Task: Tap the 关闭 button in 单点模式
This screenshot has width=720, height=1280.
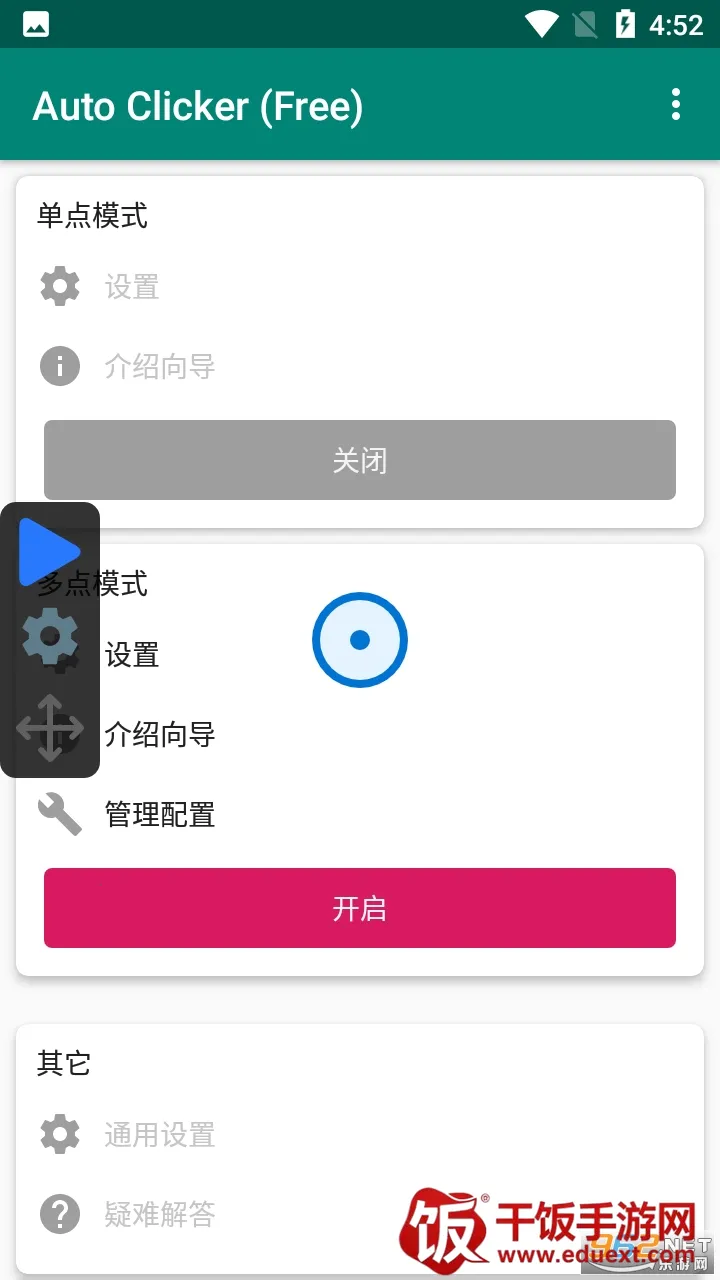Action: tap(360, 460)
